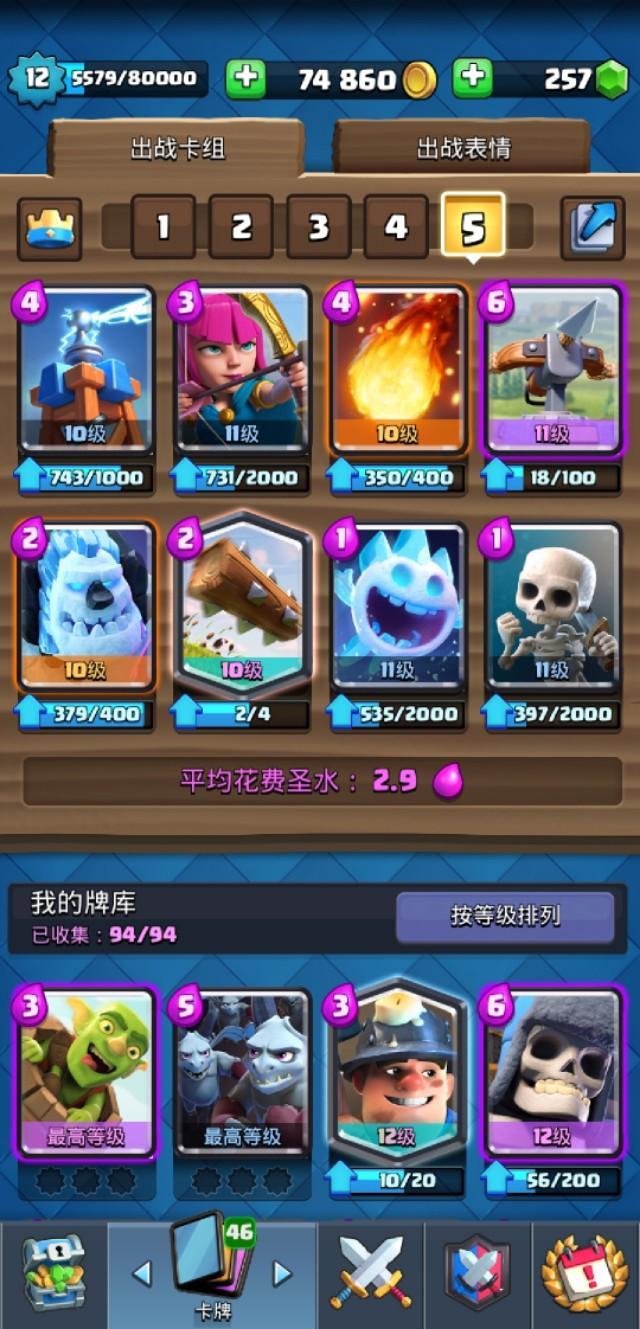Add gold with the plus button
640x1329 pixels.
pyautogui.click(x=245, y=79)
